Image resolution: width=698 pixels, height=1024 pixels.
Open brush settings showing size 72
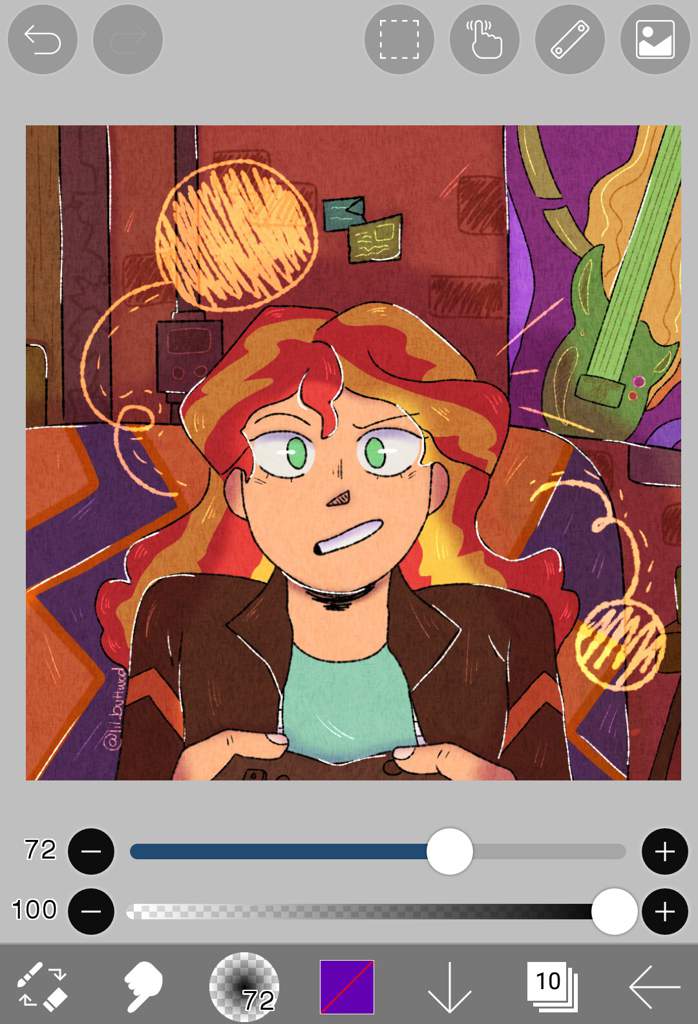[244, 987]
